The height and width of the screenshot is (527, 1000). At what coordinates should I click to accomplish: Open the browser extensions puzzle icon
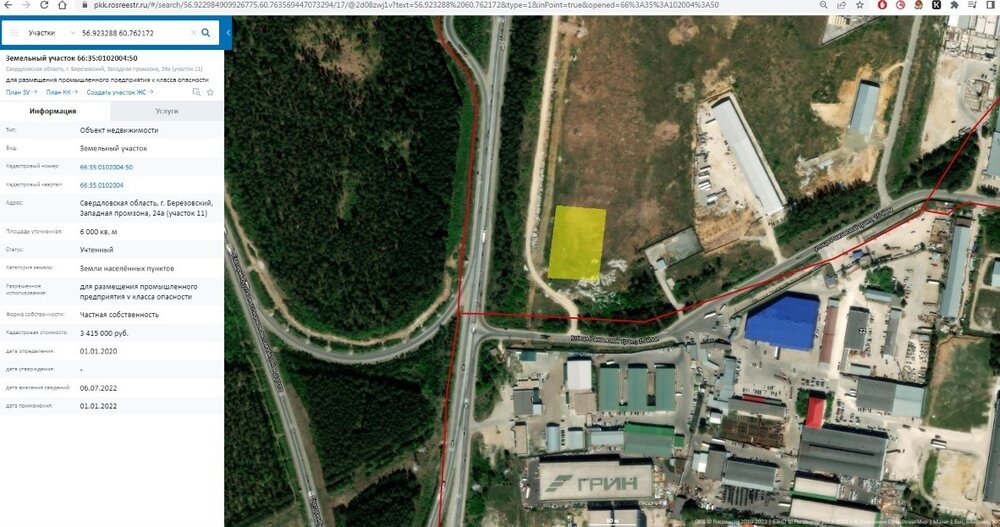tap(957, 5)
